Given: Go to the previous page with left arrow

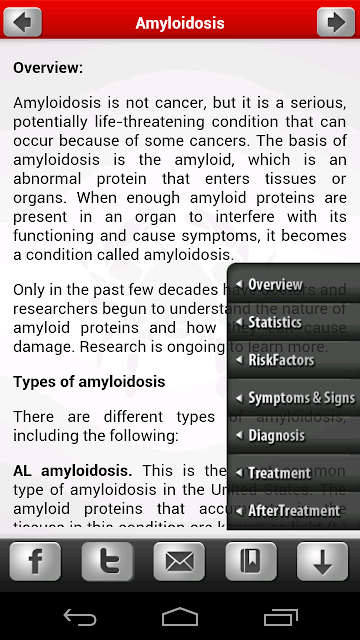Looking at the screenshot, I should 22,22.
